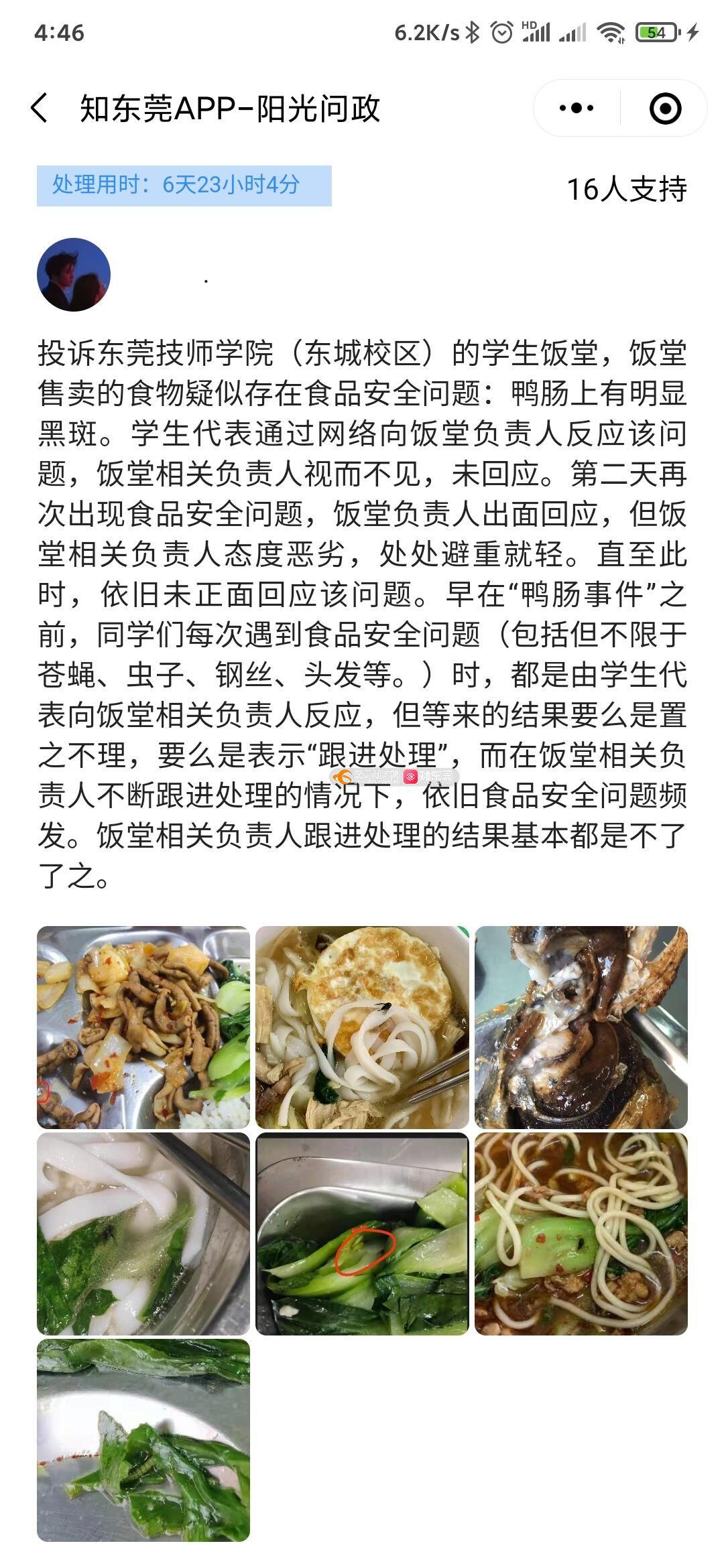The height and width of the screenshot is (1568, 724).
Task: Open the poster's profile avatar
Action: [74, 275]
